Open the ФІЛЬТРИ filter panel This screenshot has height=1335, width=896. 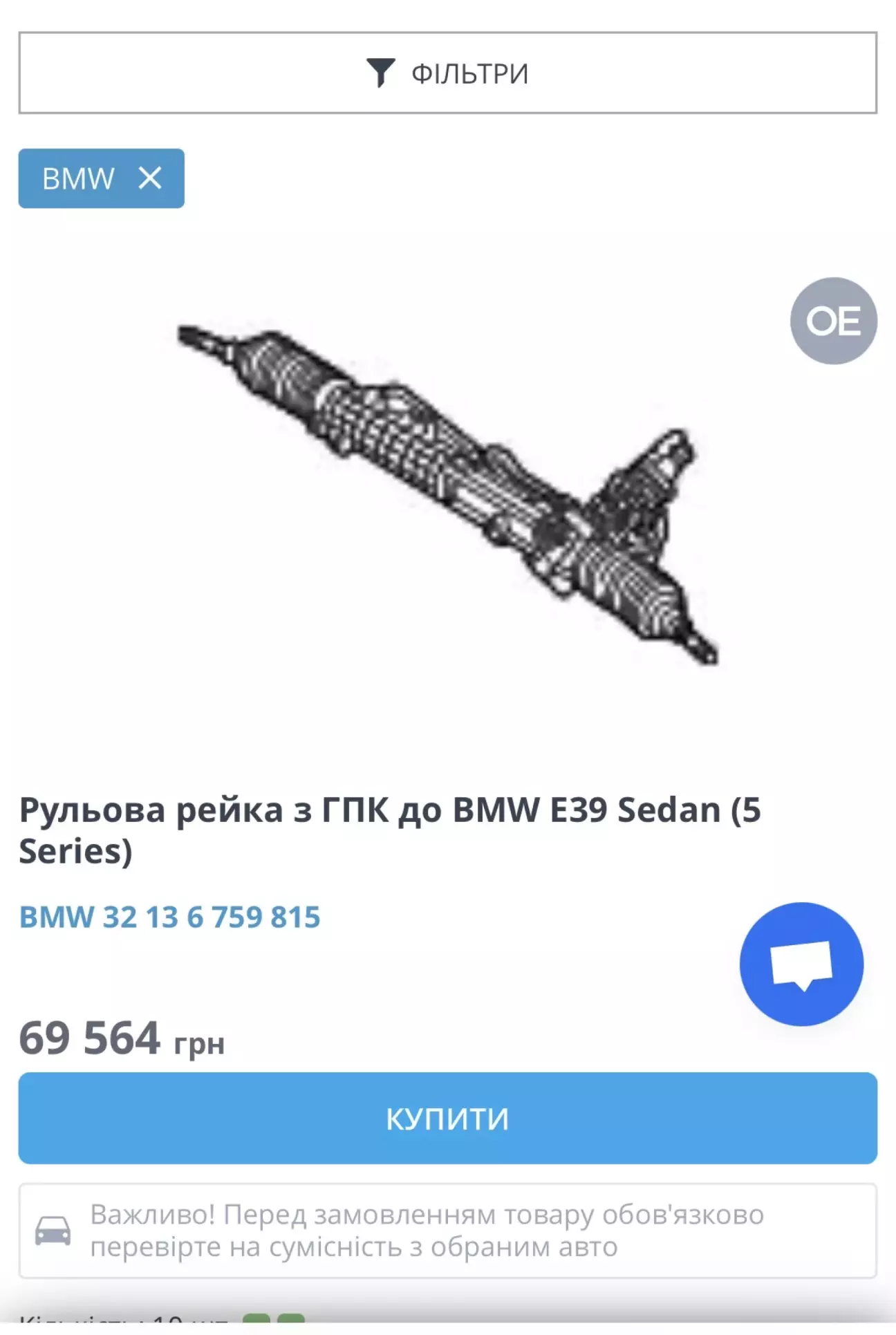(447, 73)
